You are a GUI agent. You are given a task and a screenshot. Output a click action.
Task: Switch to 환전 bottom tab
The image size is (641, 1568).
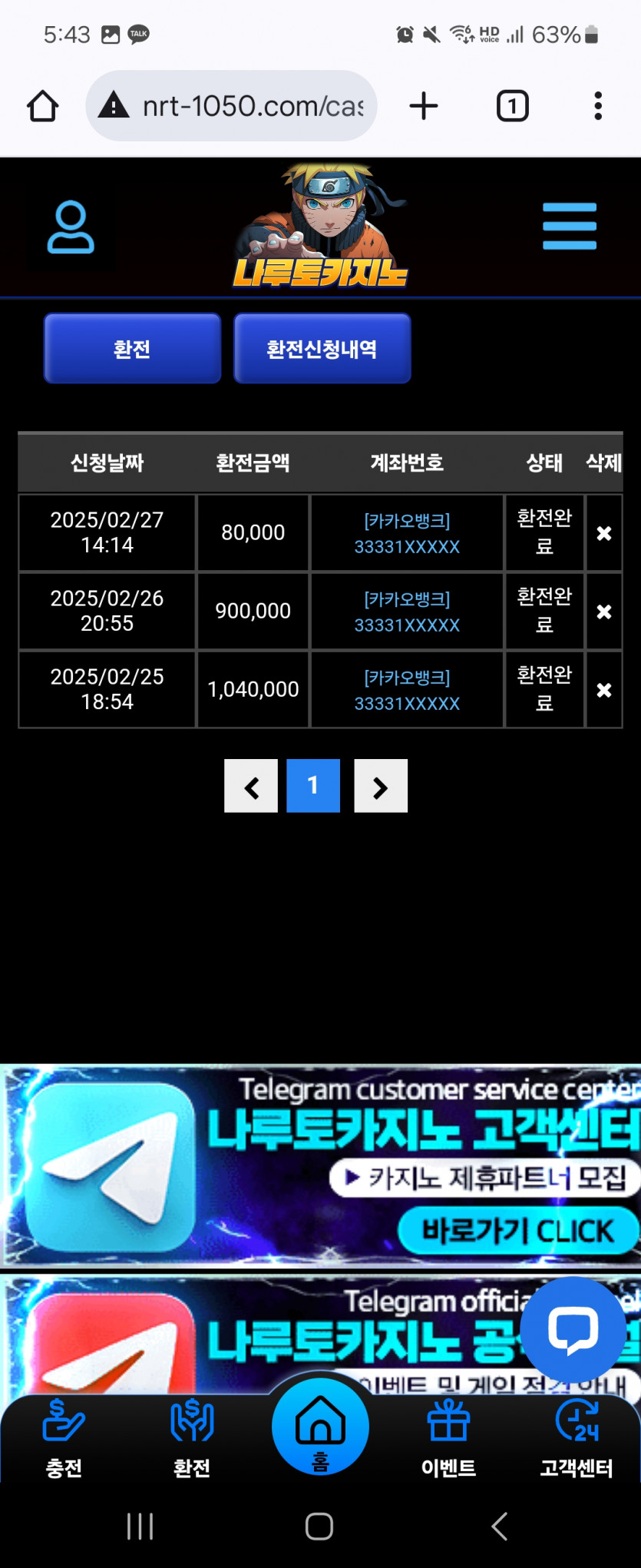click(192, 1438)
